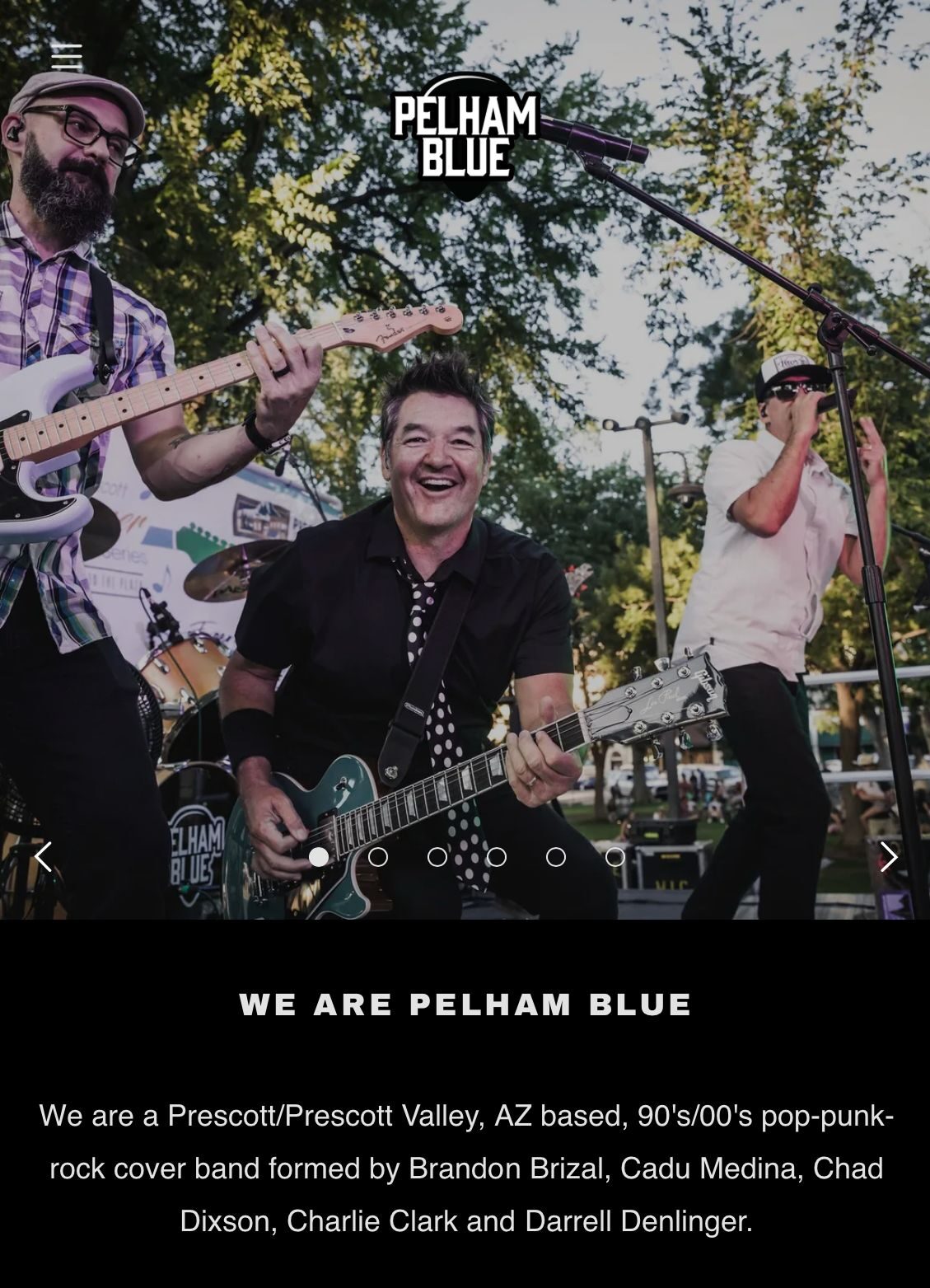Select the fourth slideshow dot
The image size is (930, 1288).
pos(497,857)
